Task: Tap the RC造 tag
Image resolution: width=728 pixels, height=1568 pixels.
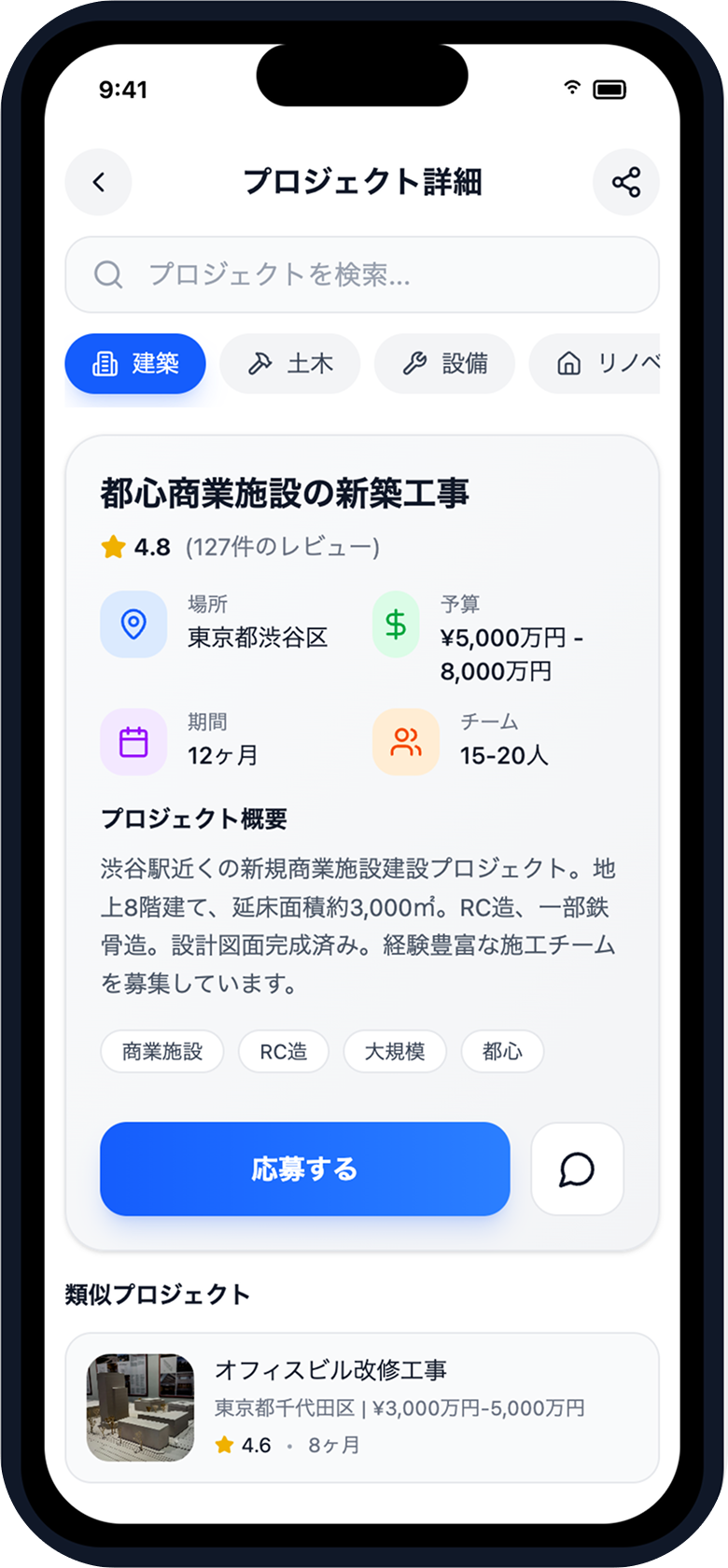Action: (x=283, y=1052)
